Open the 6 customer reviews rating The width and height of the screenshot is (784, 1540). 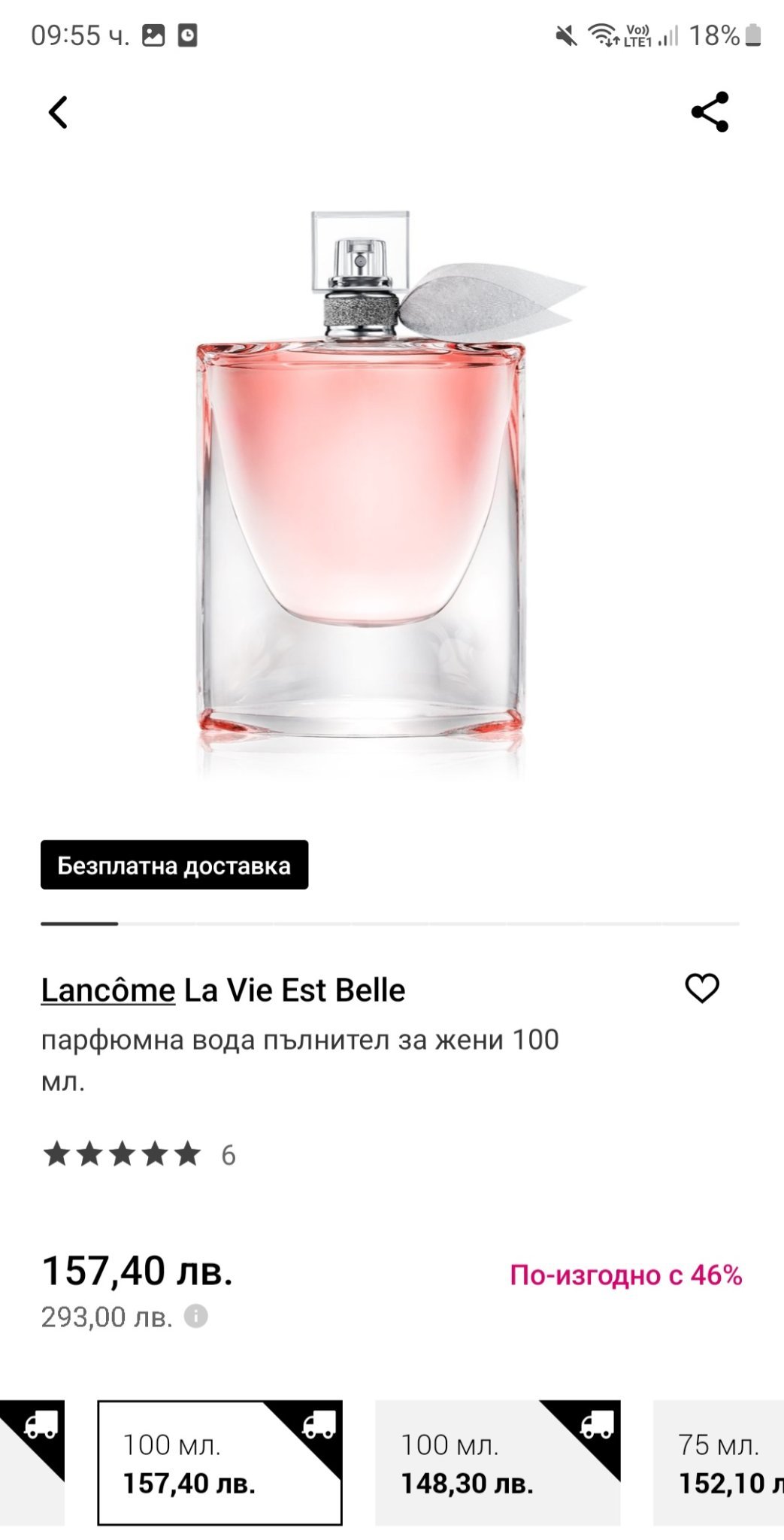click(140, 1154)
